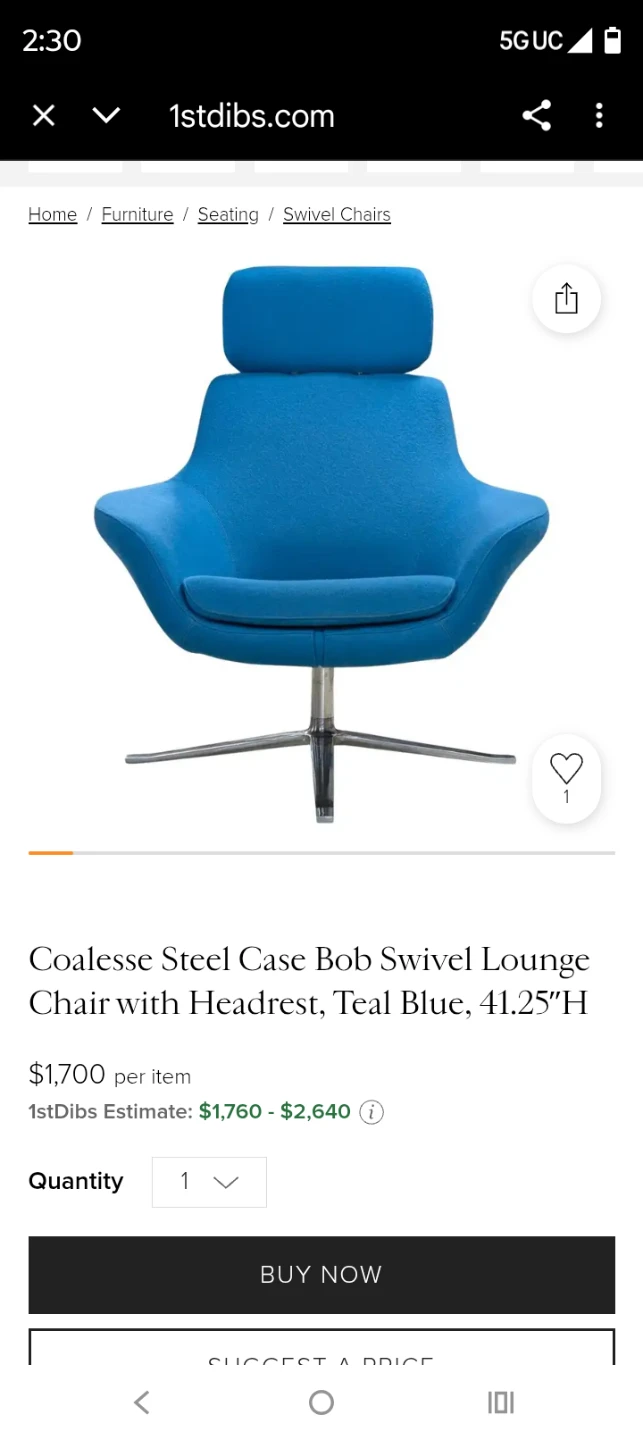Screen dimensions: 643x1440
Task: Tap the Buy Now button
Action: (321, 1274)
